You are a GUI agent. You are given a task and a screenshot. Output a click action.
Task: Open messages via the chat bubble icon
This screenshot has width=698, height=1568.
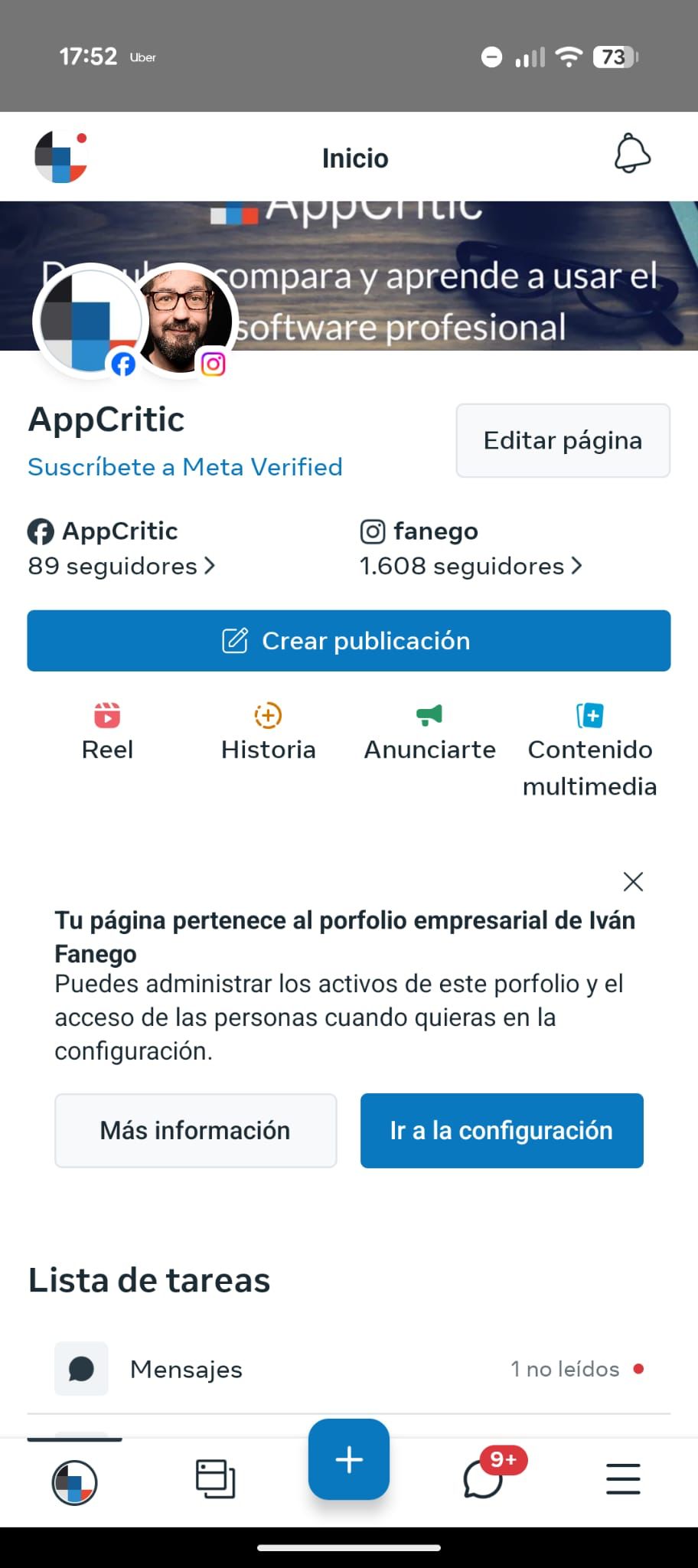click(485, 1479)
